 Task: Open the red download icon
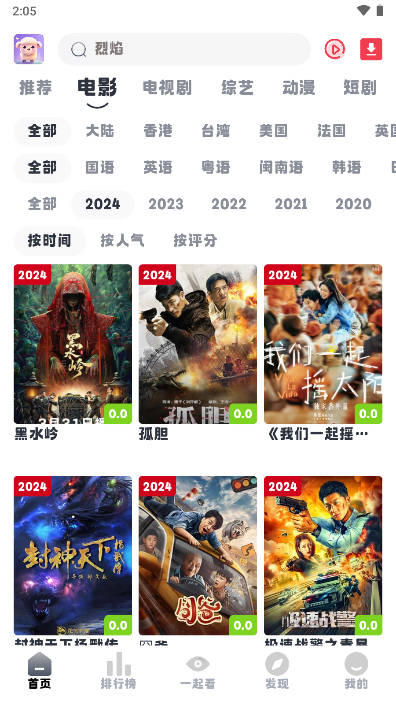pos(371,49)
